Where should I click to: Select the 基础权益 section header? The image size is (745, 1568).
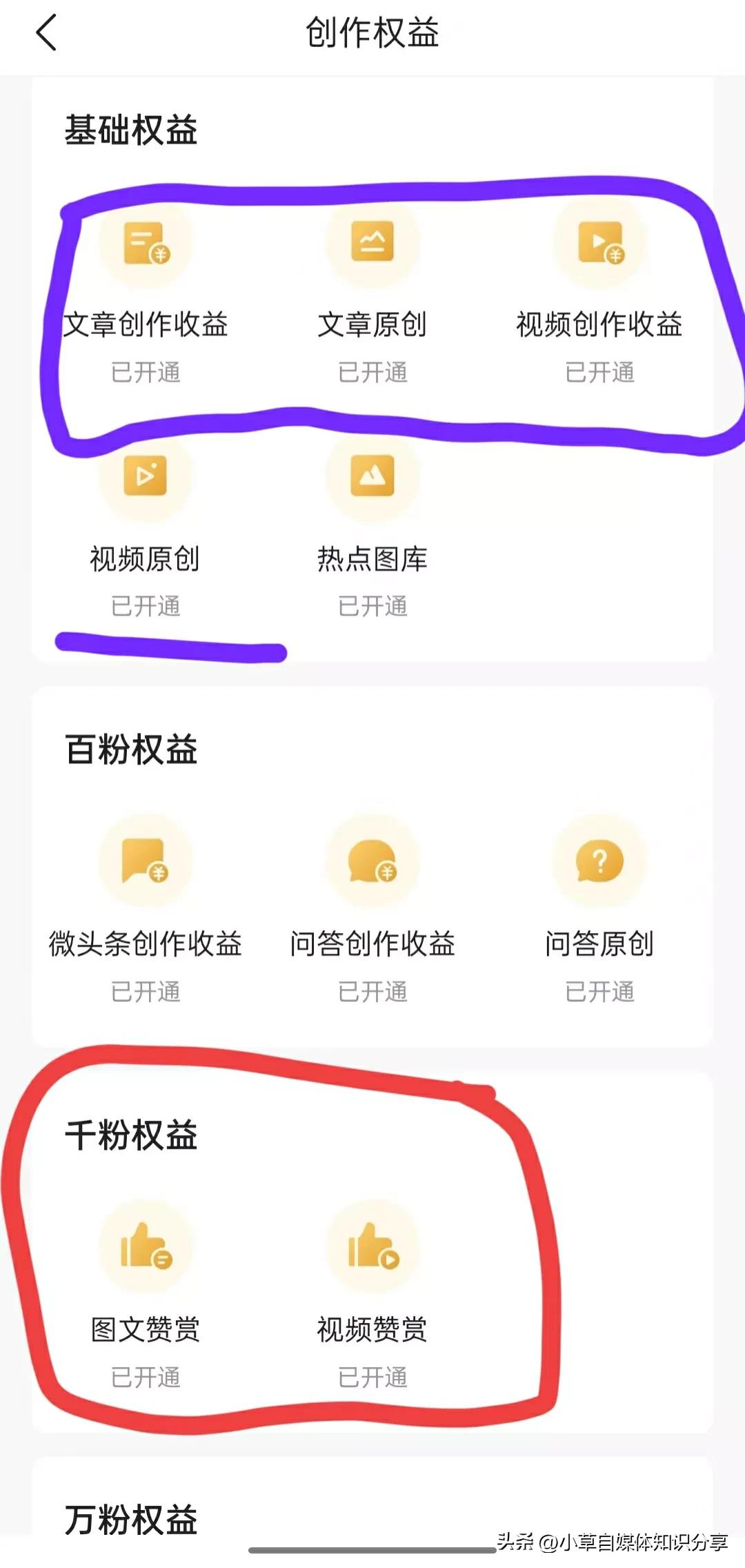[132, 130]
